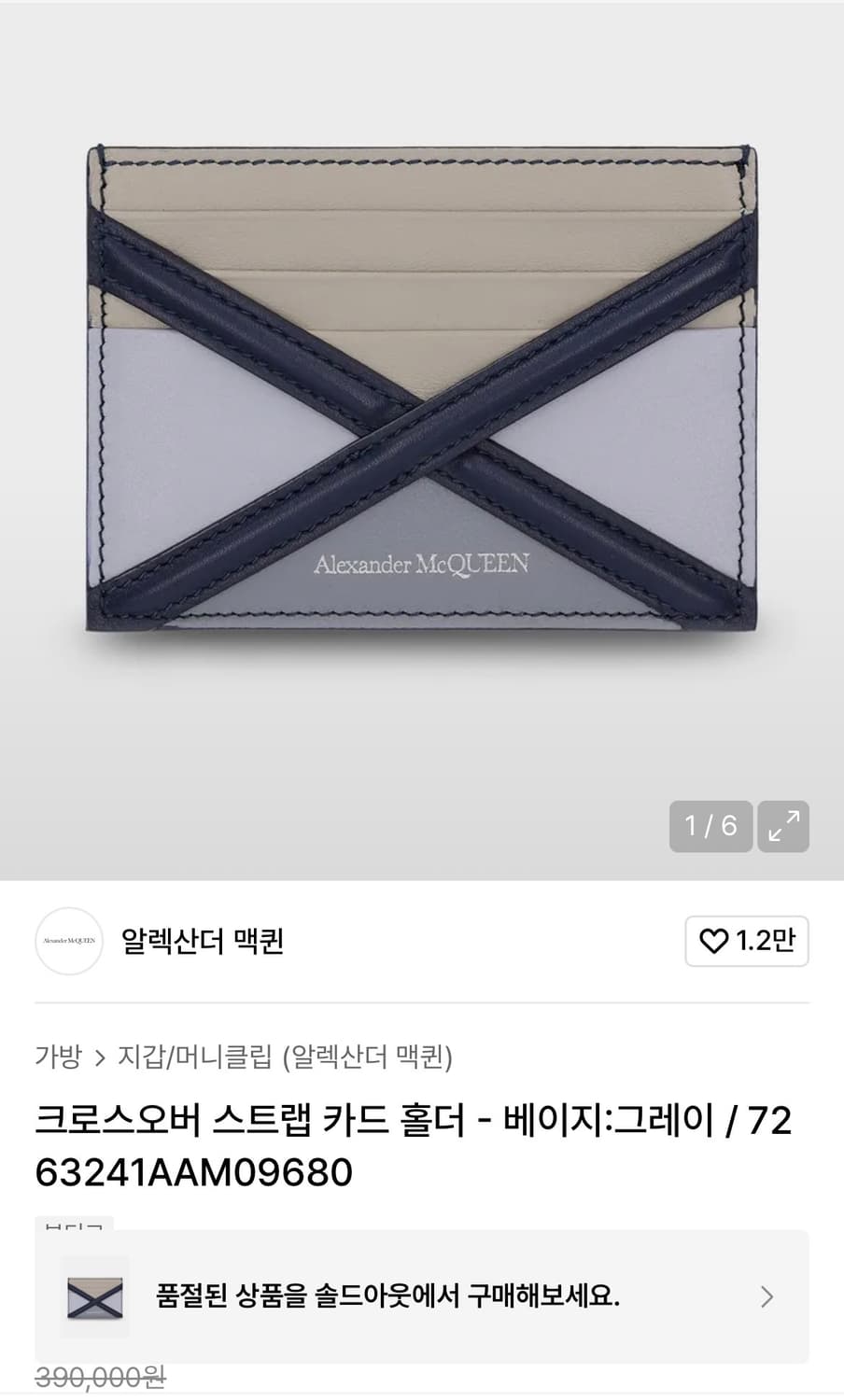The image size is (844, 1400).
Task: Select the diagonal expand arrows on the photo
Action: tap(784, 825)
